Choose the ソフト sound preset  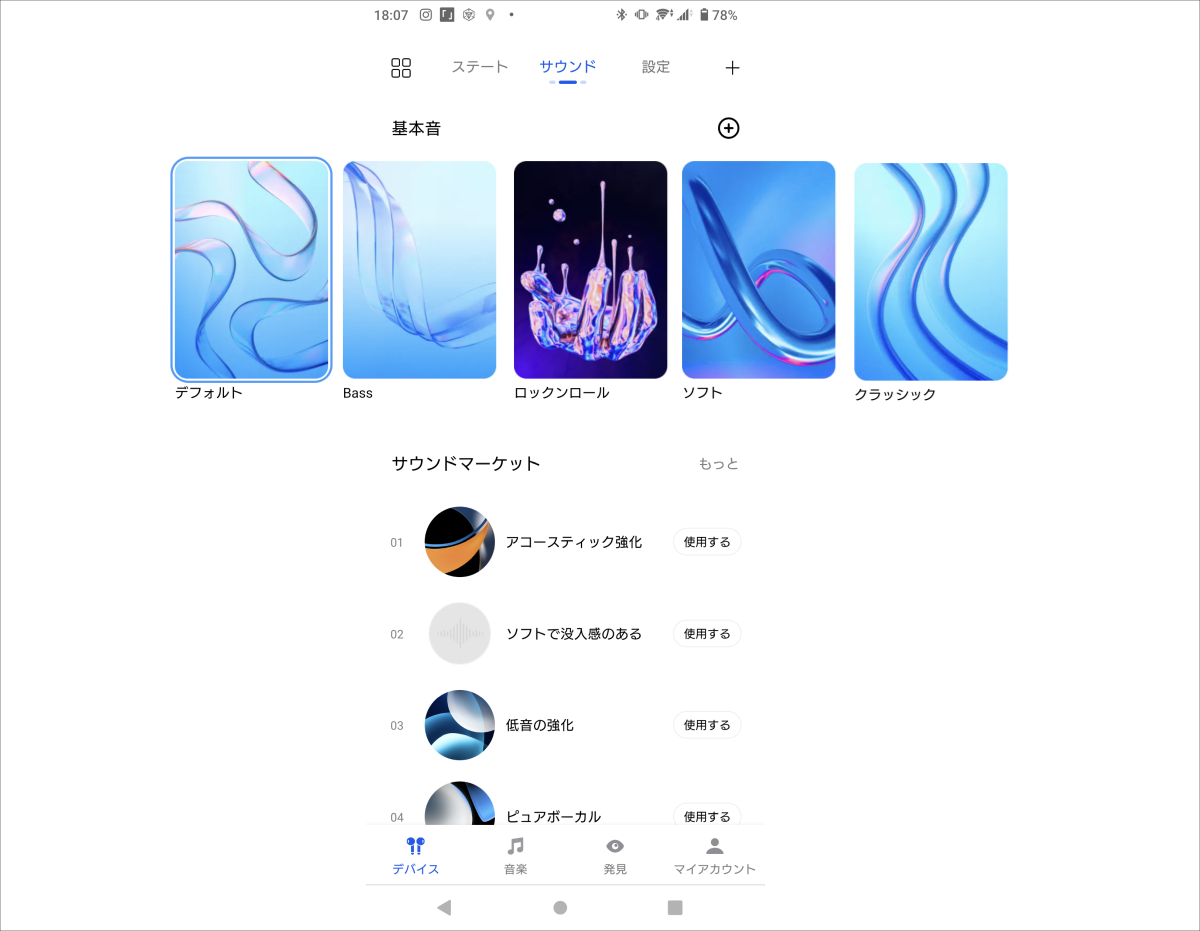(758, 270)
